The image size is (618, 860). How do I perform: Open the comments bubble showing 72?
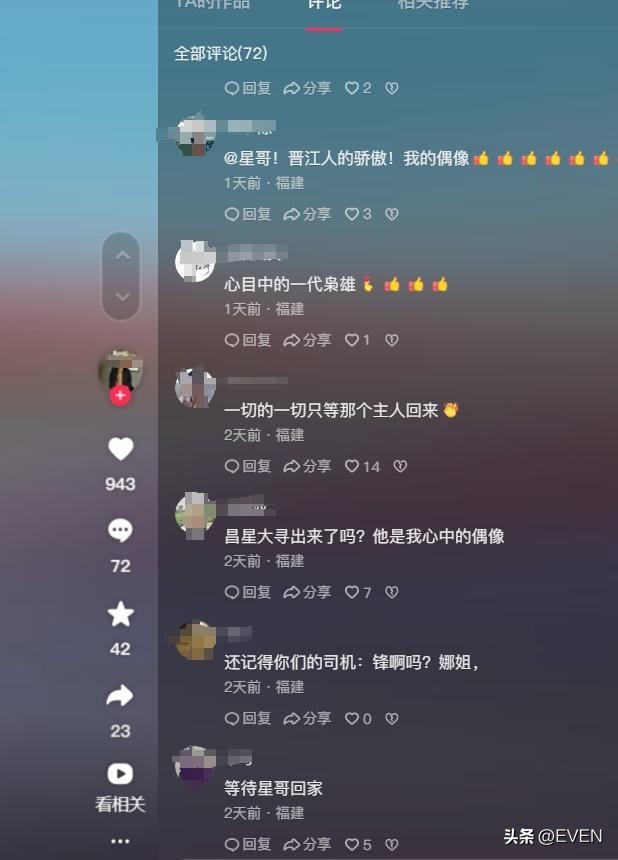(x=121, y=531)
